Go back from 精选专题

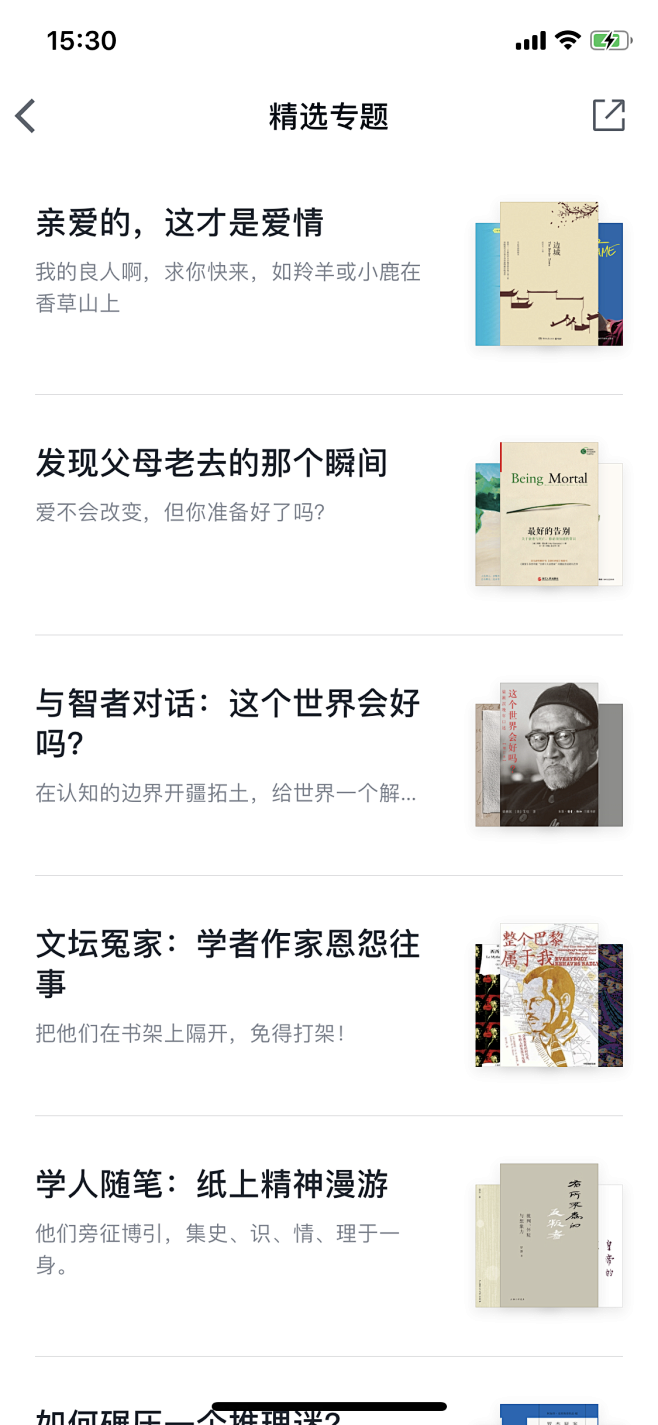(26, 116)
